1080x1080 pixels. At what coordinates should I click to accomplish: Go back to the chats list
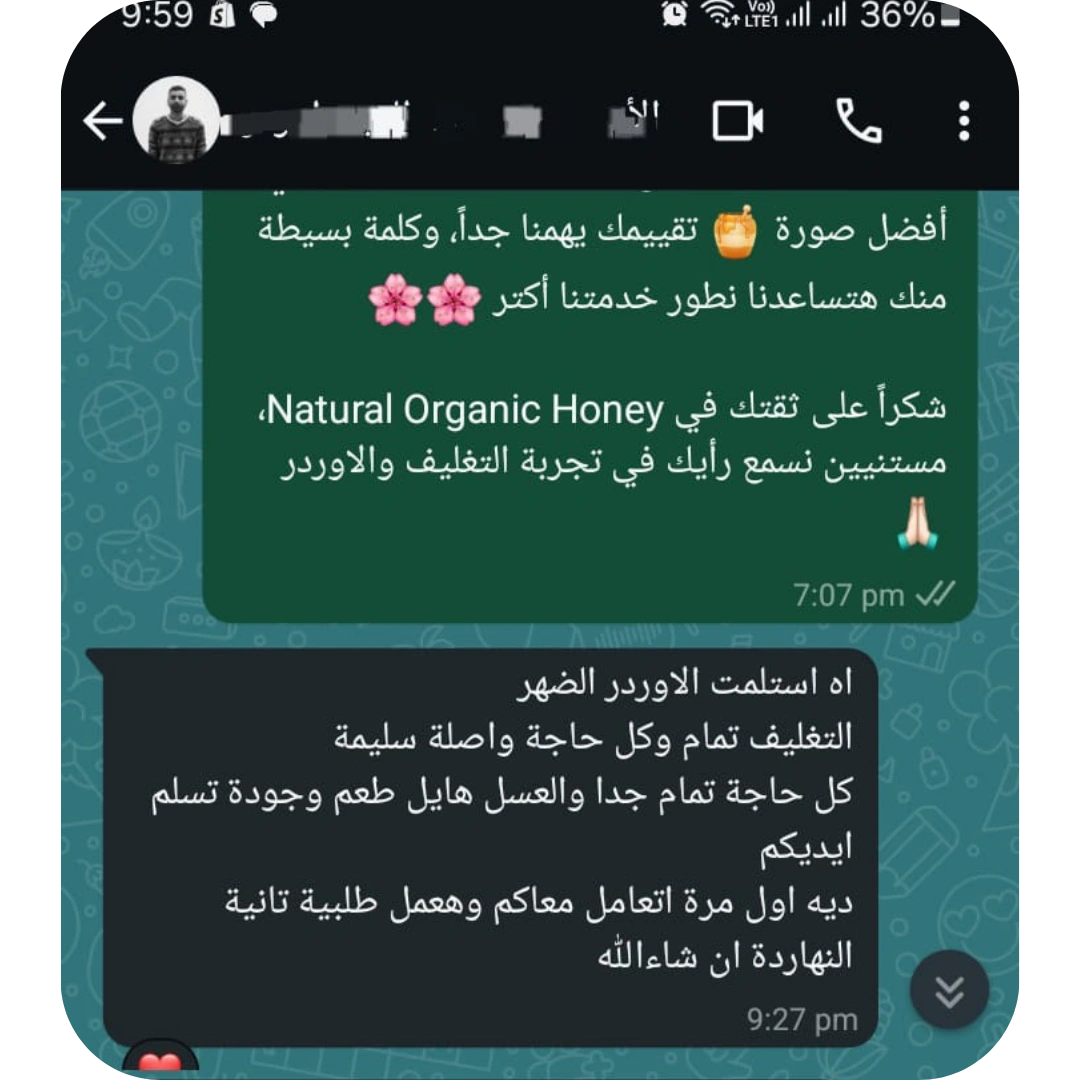tap(102, 122)
